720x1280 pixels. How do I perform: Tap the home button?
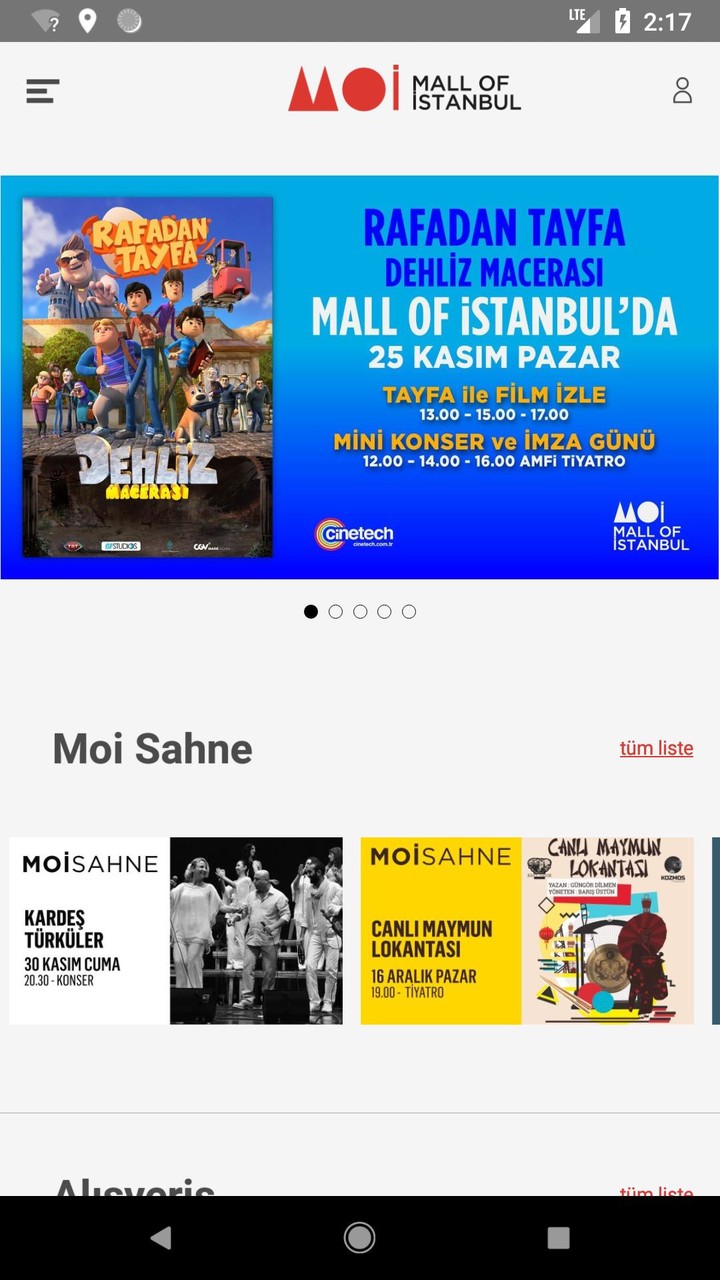[x=358, y=1237]
